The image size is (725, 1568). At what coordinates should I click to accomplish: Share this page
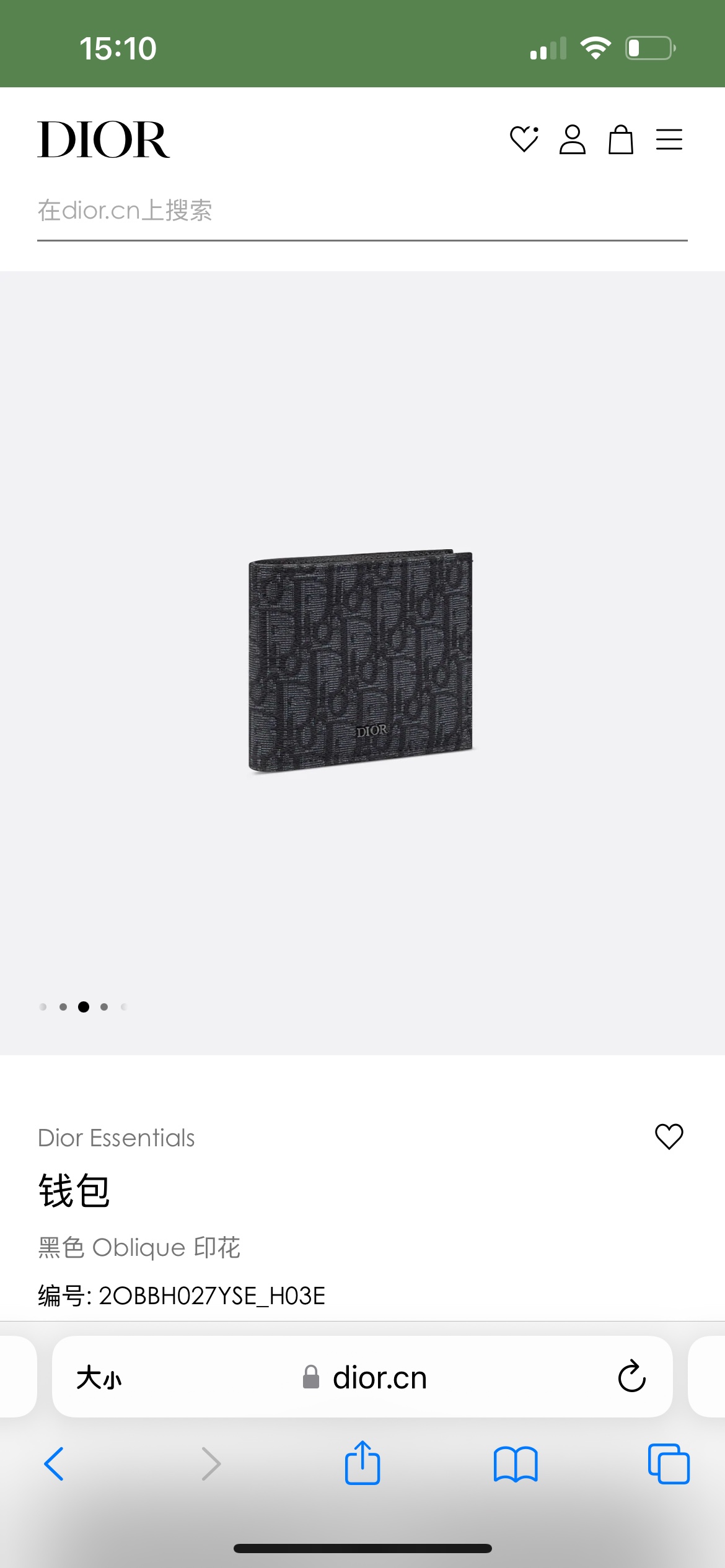point(362,1463)
